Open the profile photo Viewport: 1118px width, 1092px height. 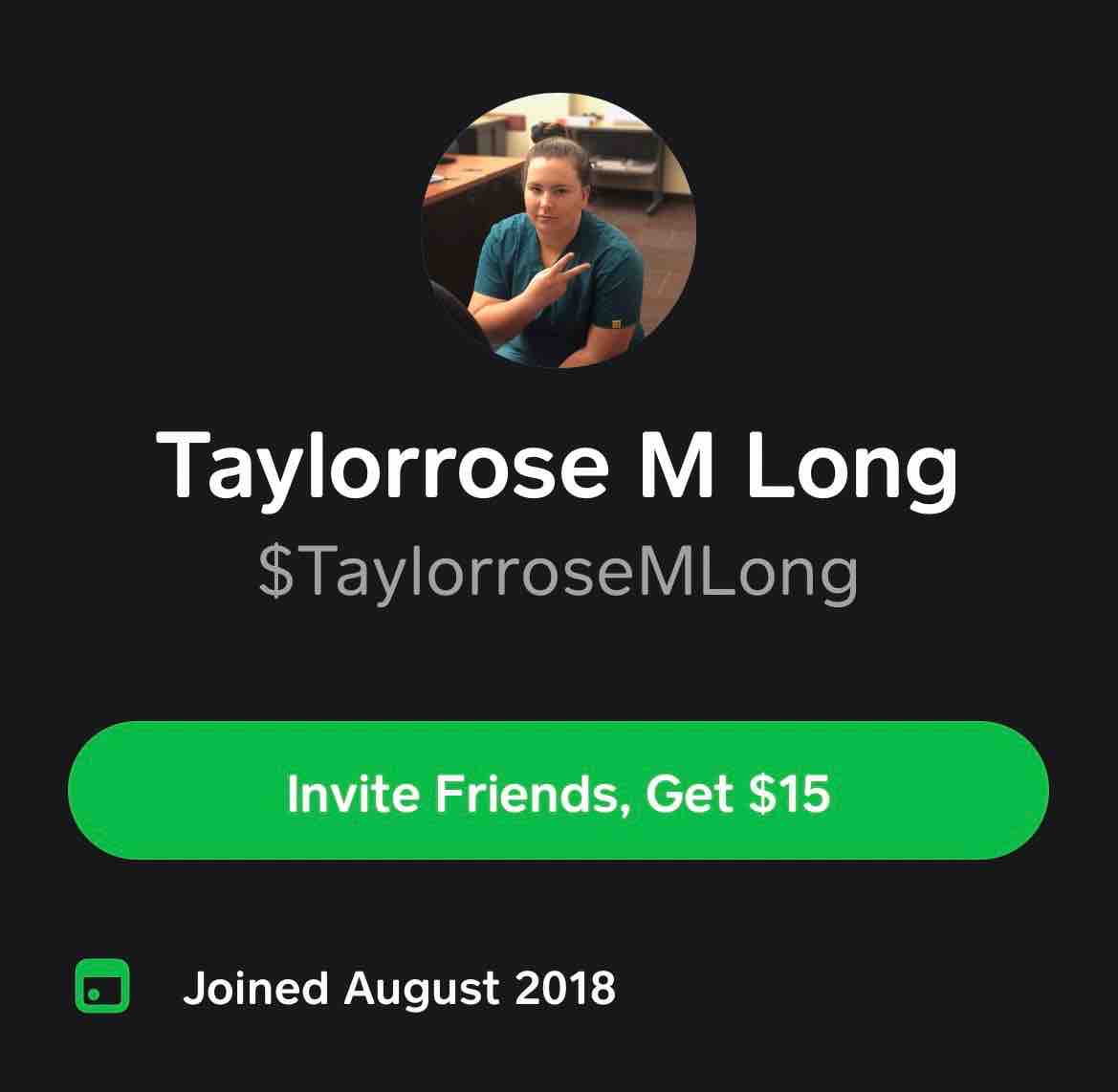559,230
